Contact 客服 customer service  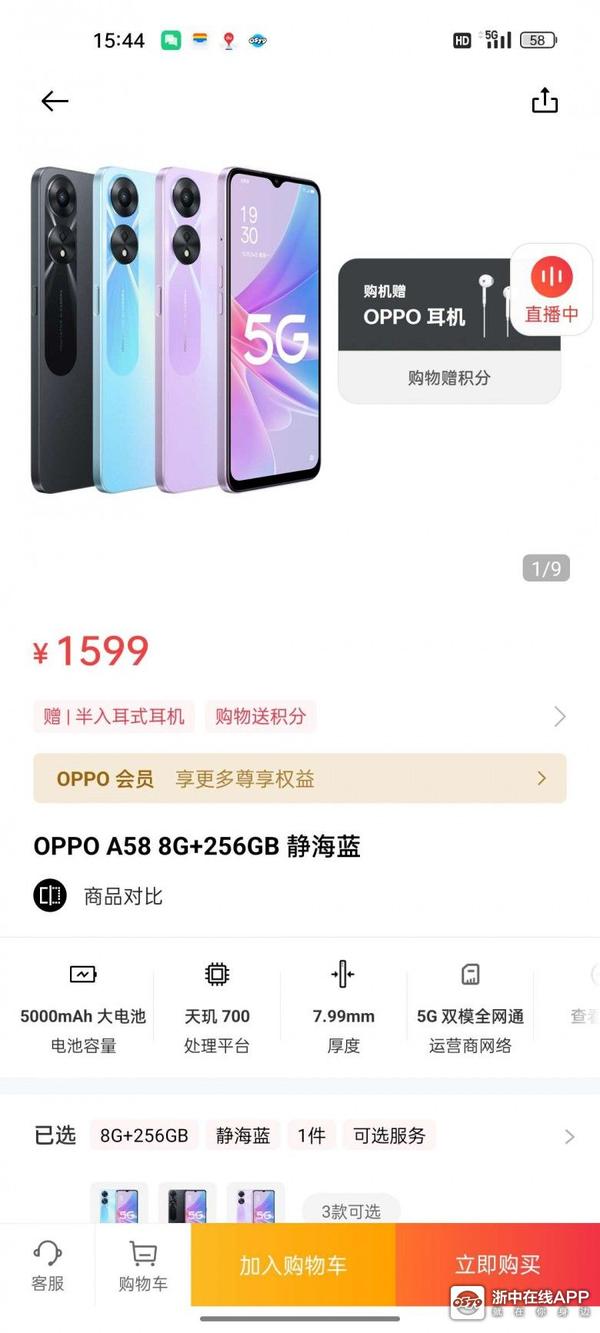coord(47,1265)
